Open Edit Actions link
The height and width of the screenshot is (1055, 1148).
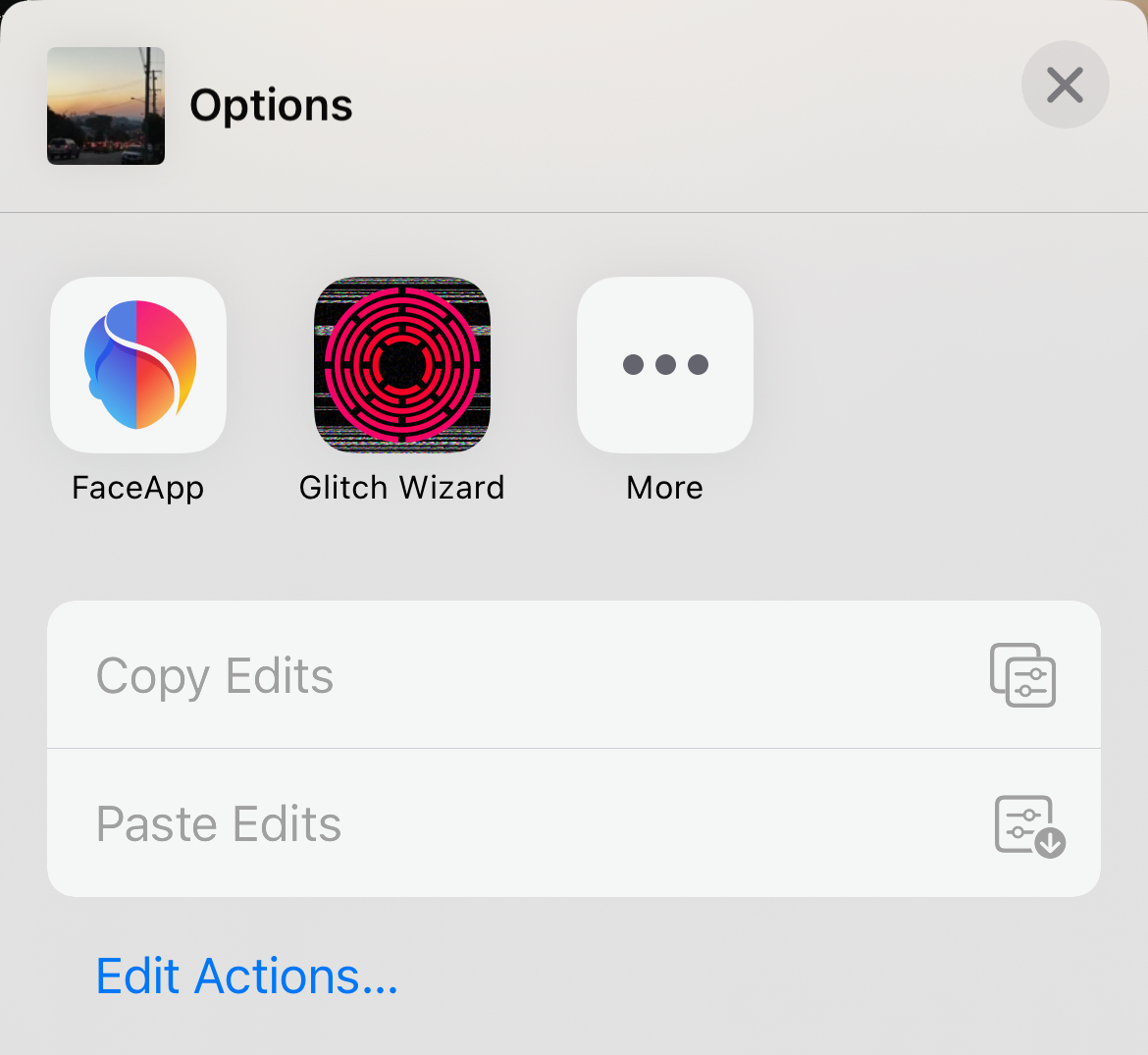[247, 976]
